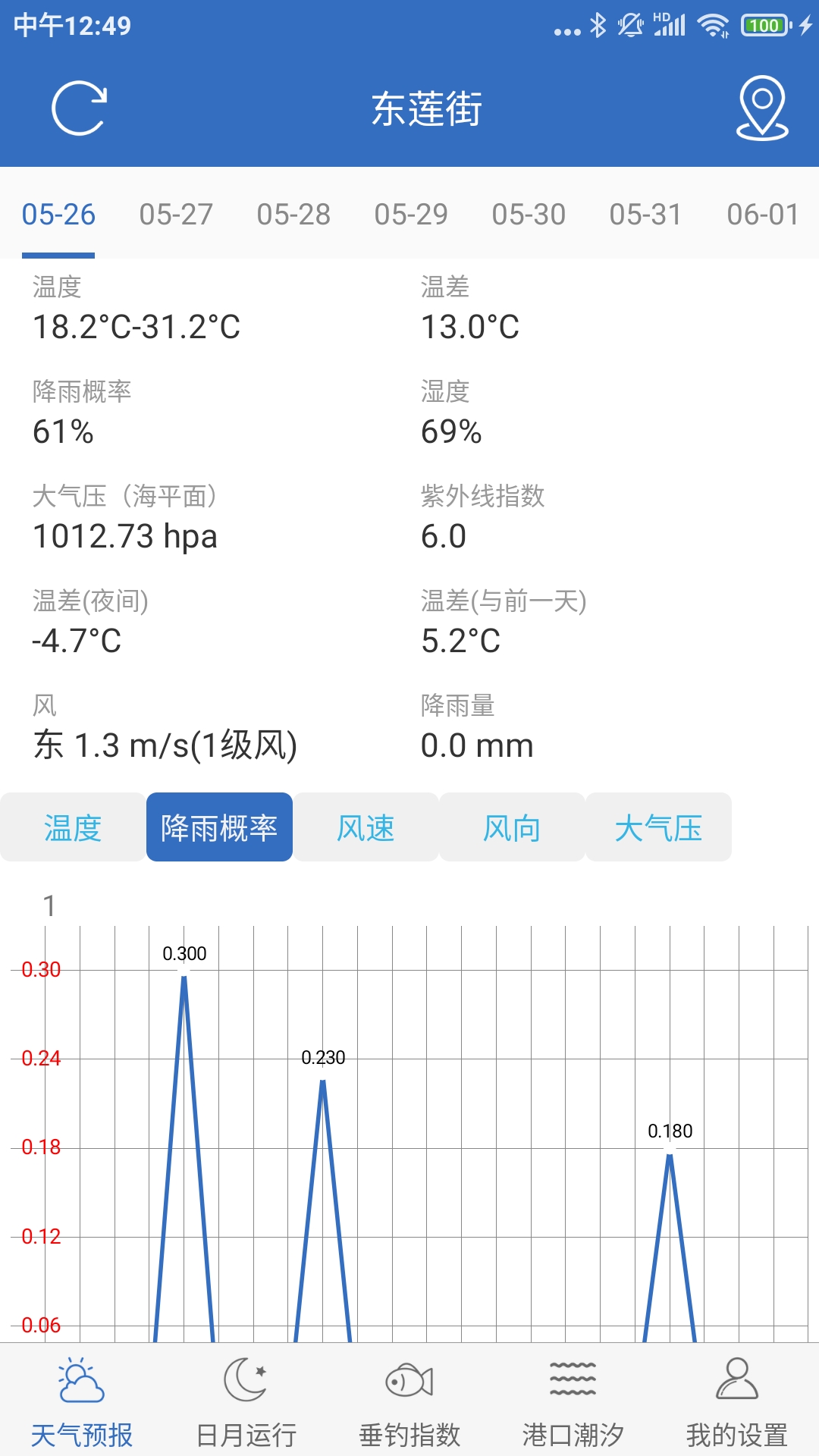Switch to 港口潮汐 tab
The height and width of the screenshot is (1456, 819).
(573, 1401)
